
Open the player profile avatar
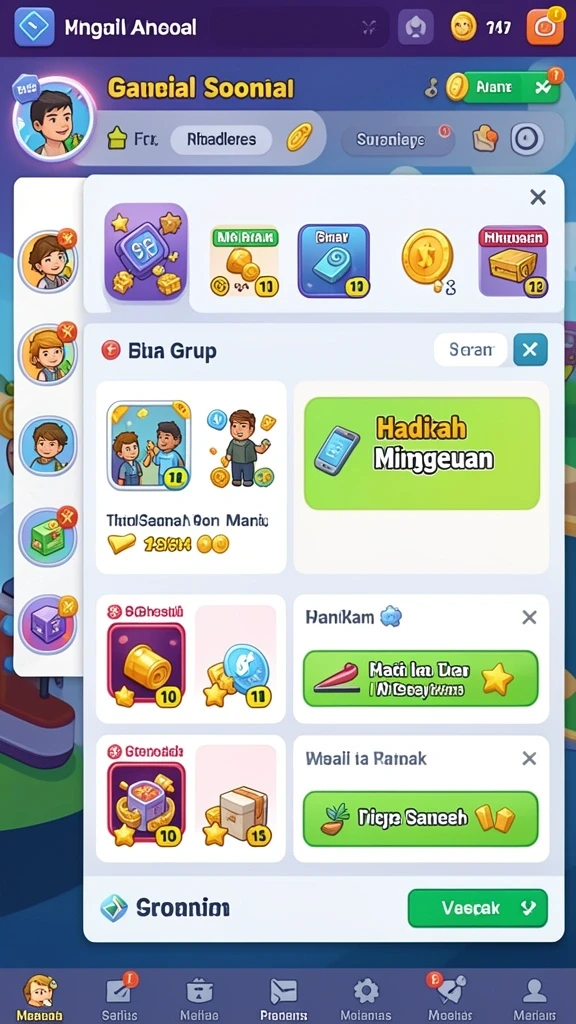click(x=52, y=118)
